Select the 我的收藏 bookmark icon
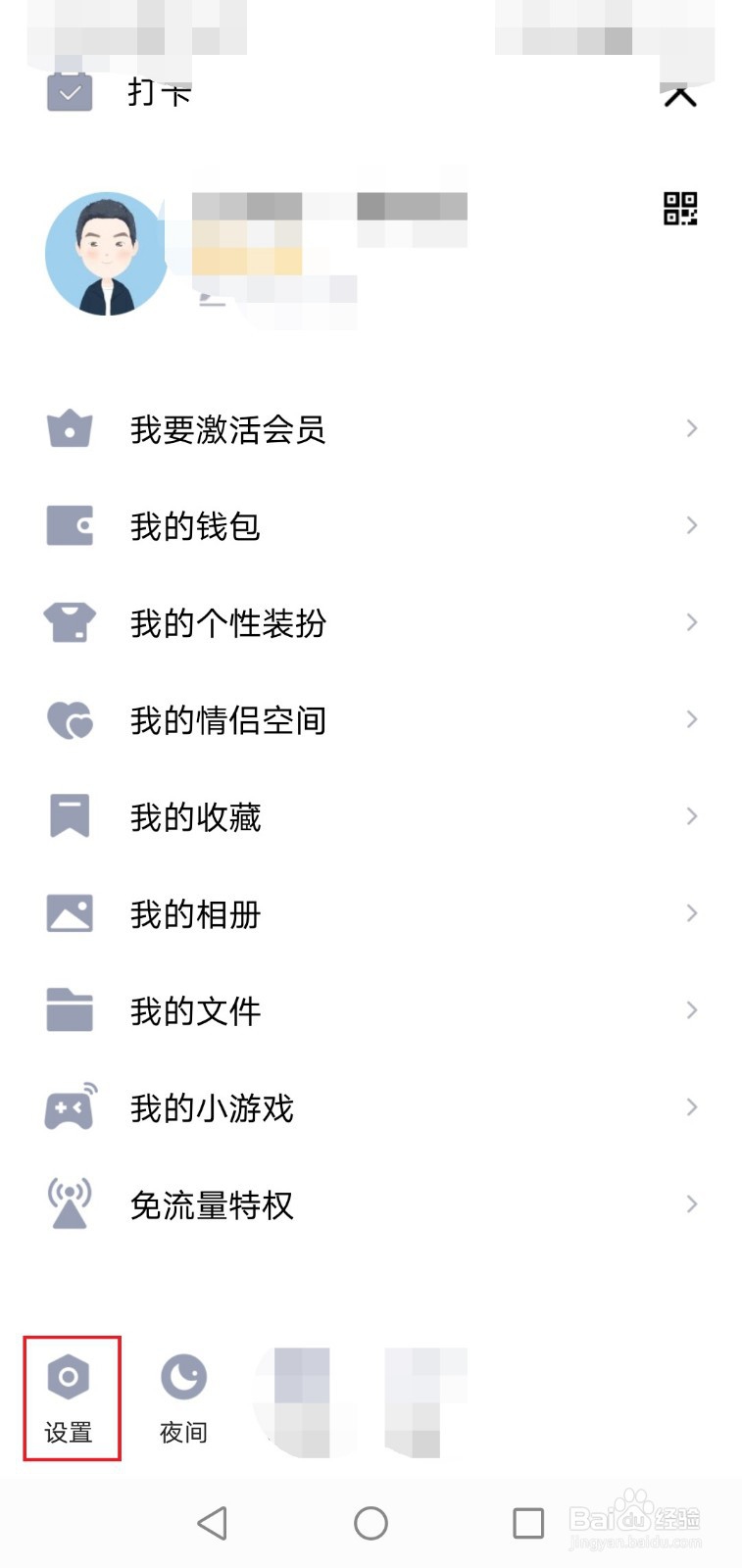742x1568 pixels. tap(69, 814)
